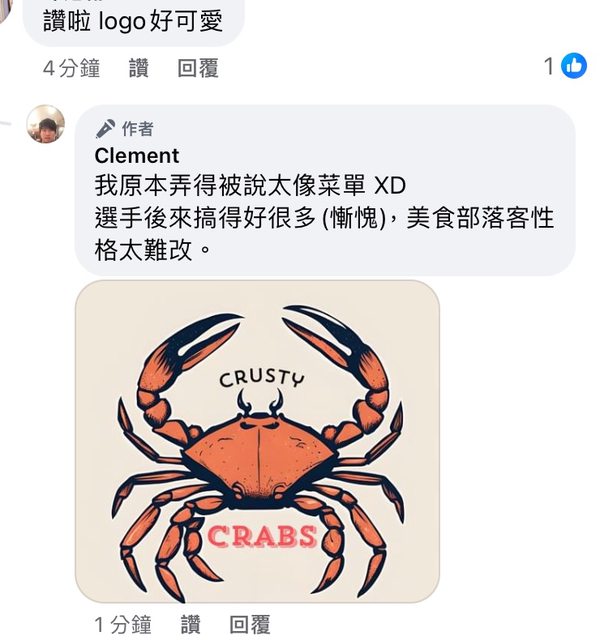Screen dimensions: 600x640
Task: Like the 'logo好可愛' comment
Action: (x=139, y=68)
